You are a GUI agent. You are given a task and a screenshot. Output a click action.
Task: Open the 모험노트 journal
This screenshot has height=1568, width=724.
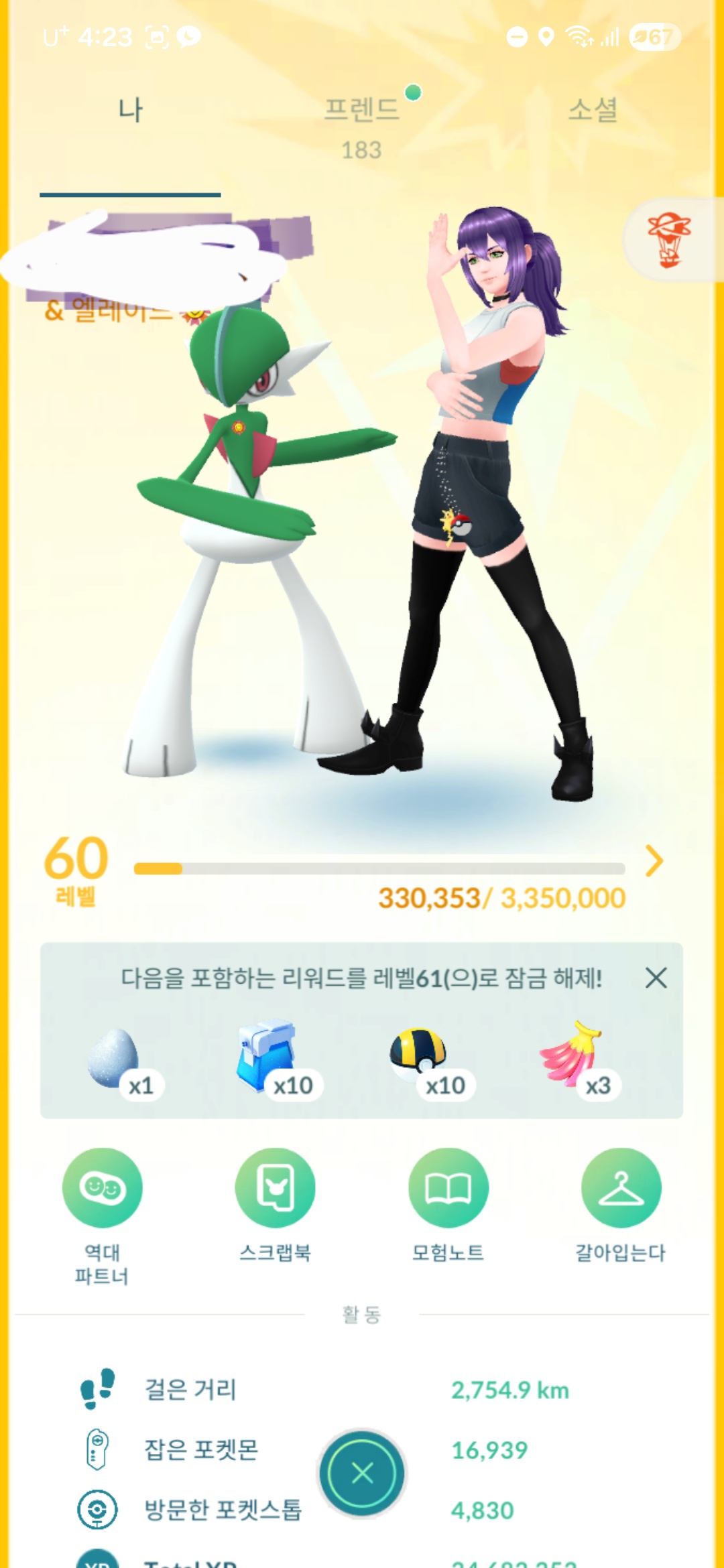448,1187
